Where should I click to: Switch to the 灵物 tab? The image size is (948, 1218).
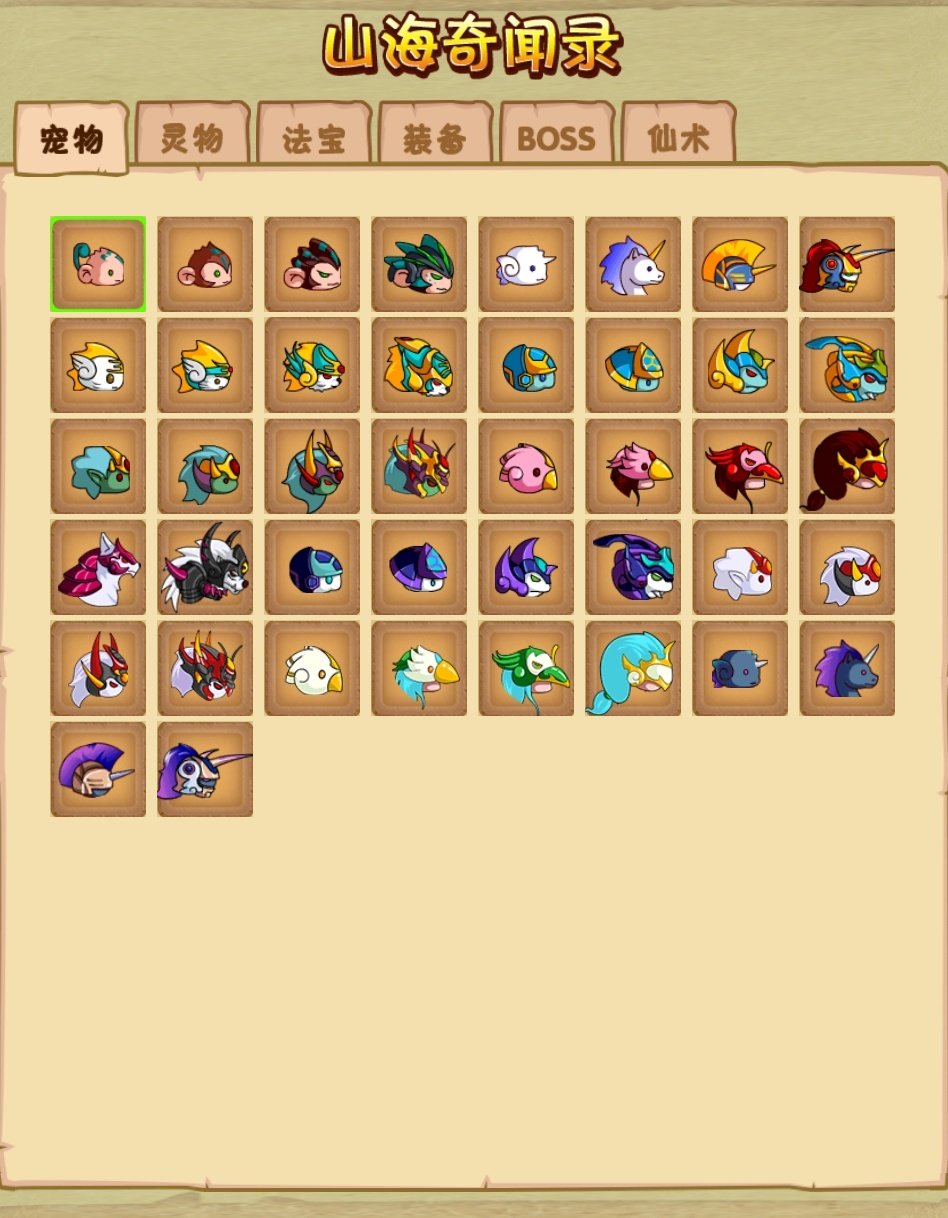(192, 138)
